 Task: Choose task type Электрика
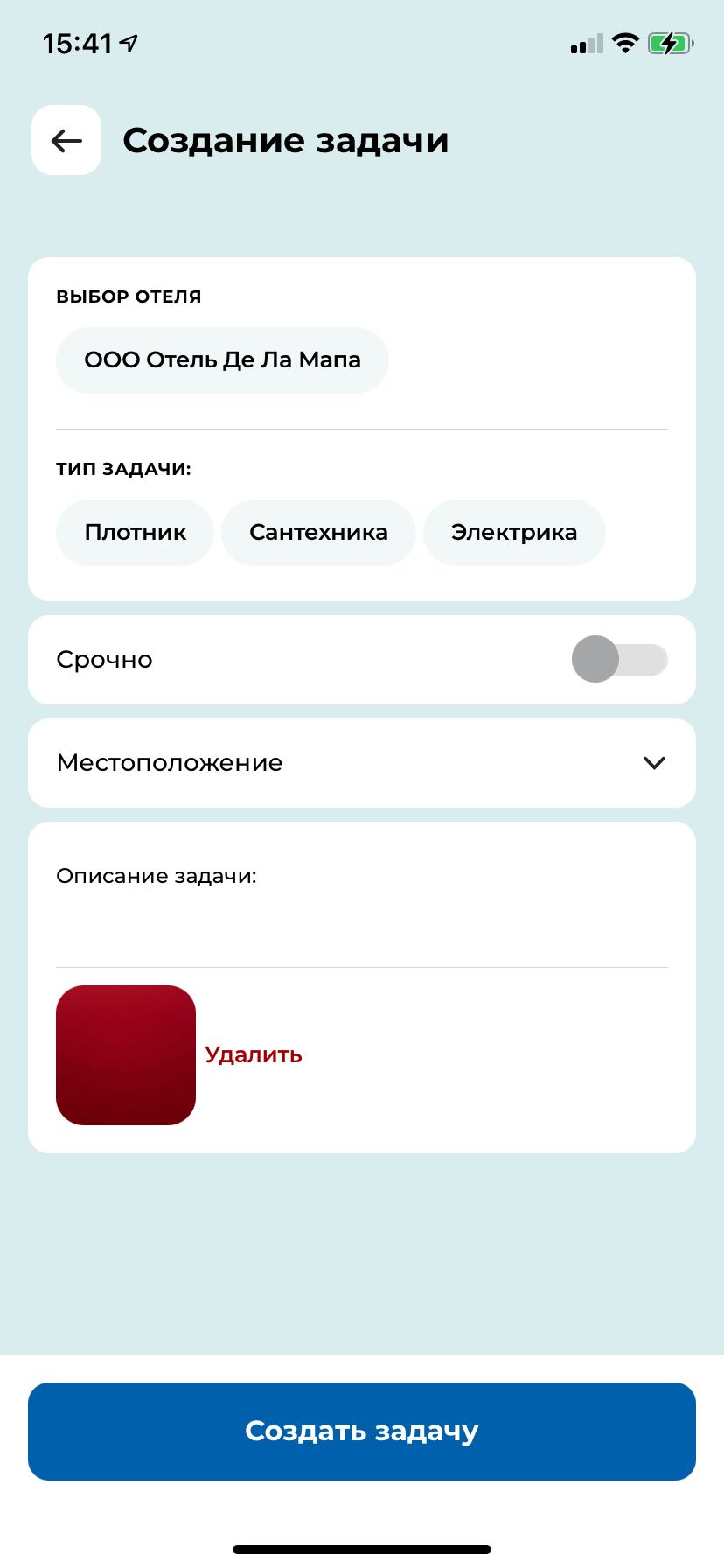pyautogui.click(x=514, y=533)
